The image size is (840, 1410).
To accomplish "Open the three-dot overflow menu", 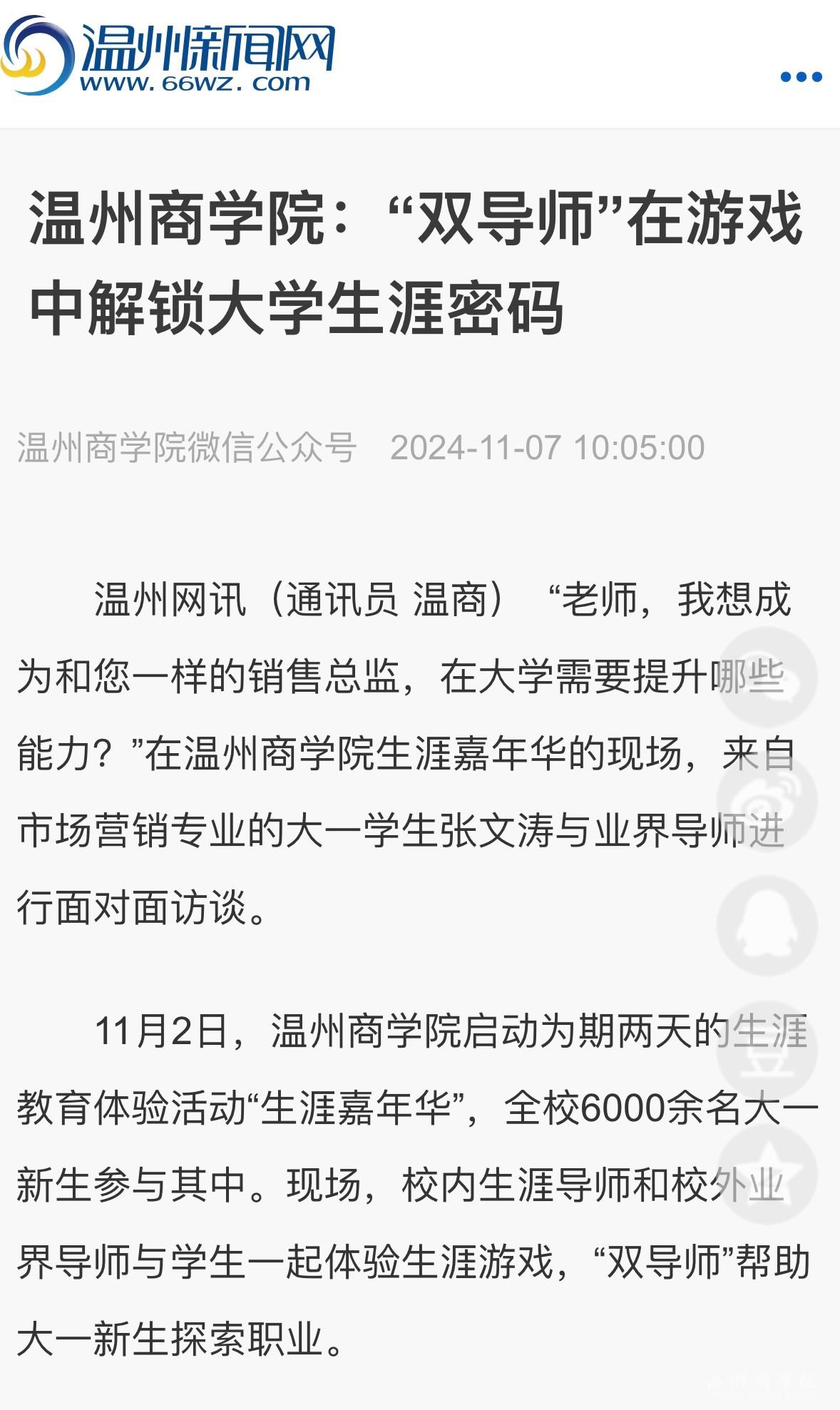I will 801,77.
